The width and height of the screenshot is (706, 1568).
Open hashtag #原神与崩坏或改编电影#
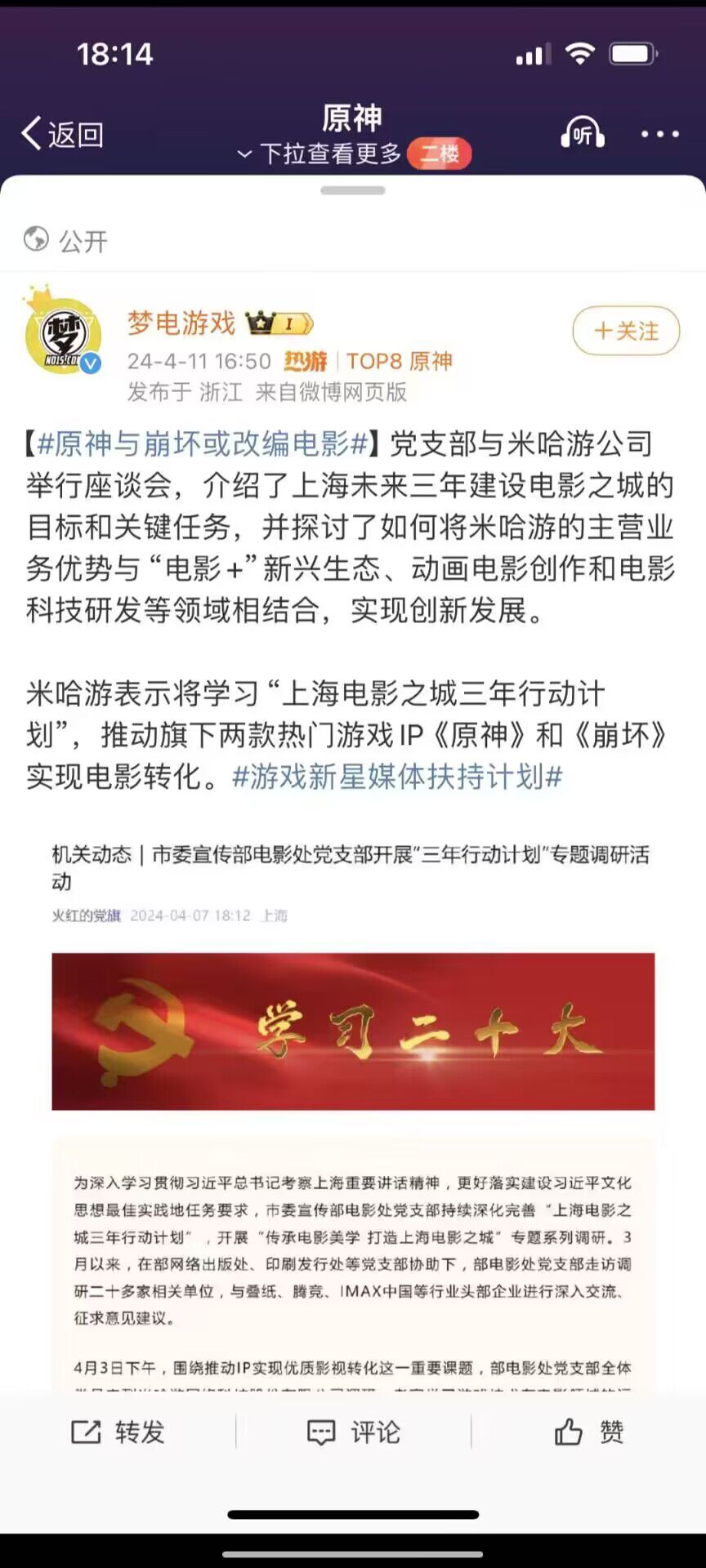tap(203, 443)
